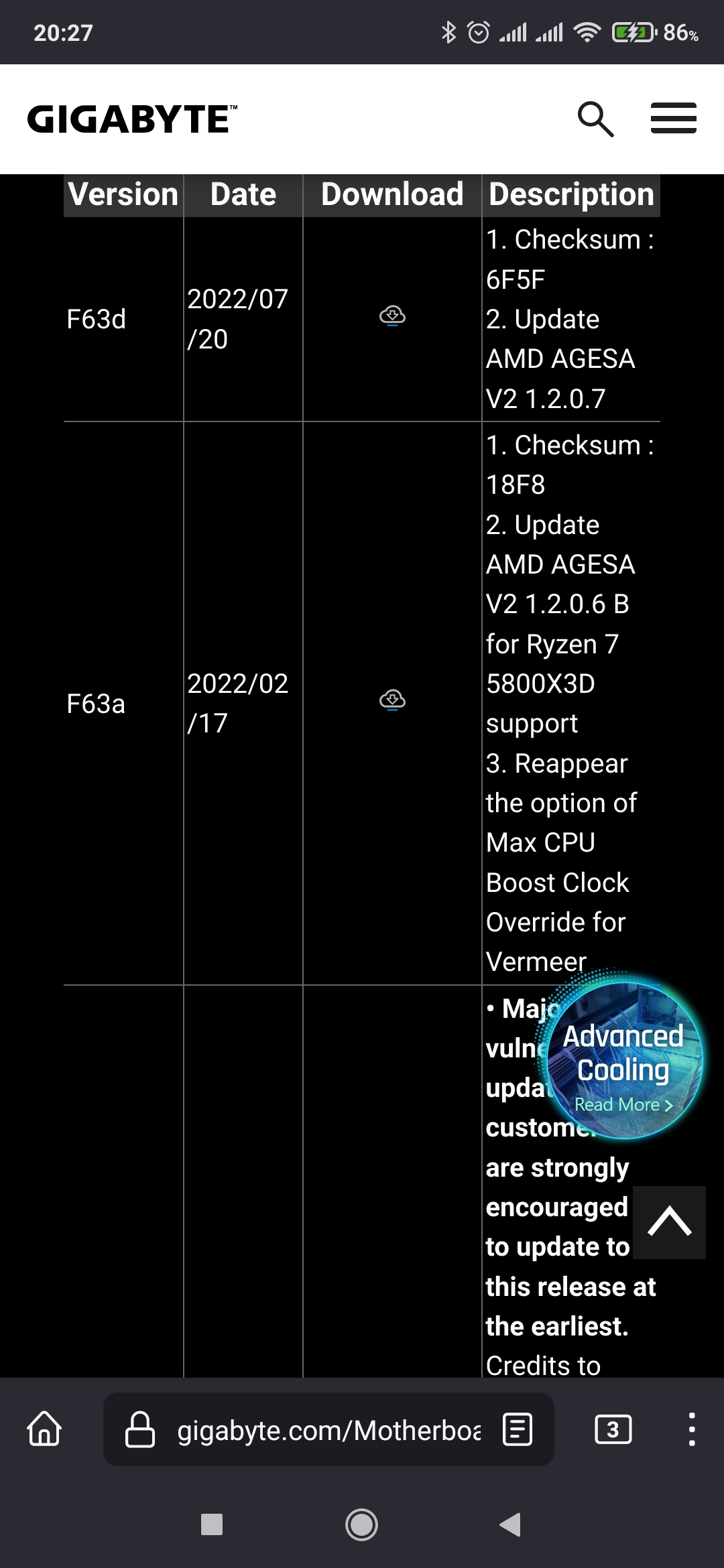Open the browser tab switcher
Viewport: 724px width, 1568px height.
click(613, 1429)
